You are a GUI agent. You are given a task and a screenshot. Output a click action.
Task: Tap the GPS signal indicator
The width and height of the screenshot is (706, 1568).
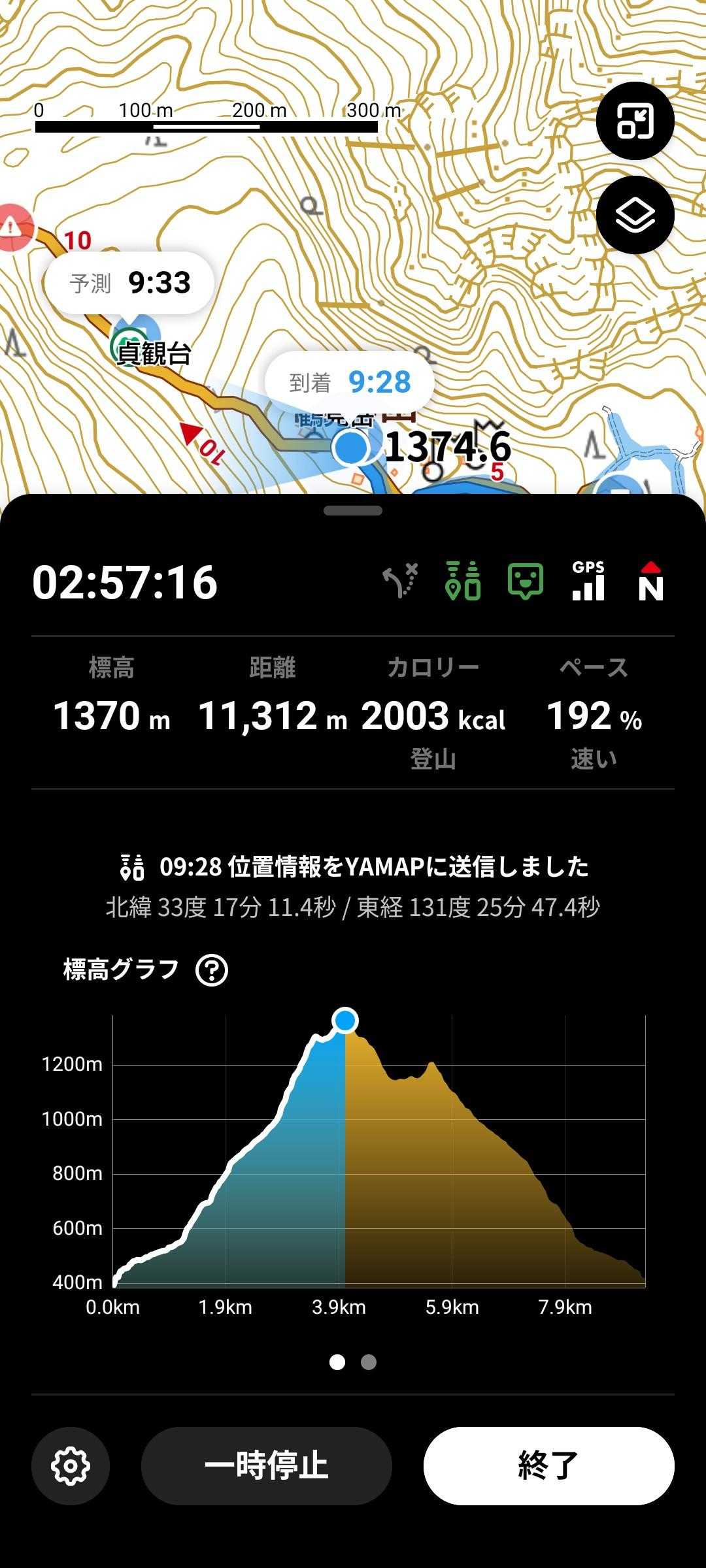pyautogui.click(x=588, y=581)
